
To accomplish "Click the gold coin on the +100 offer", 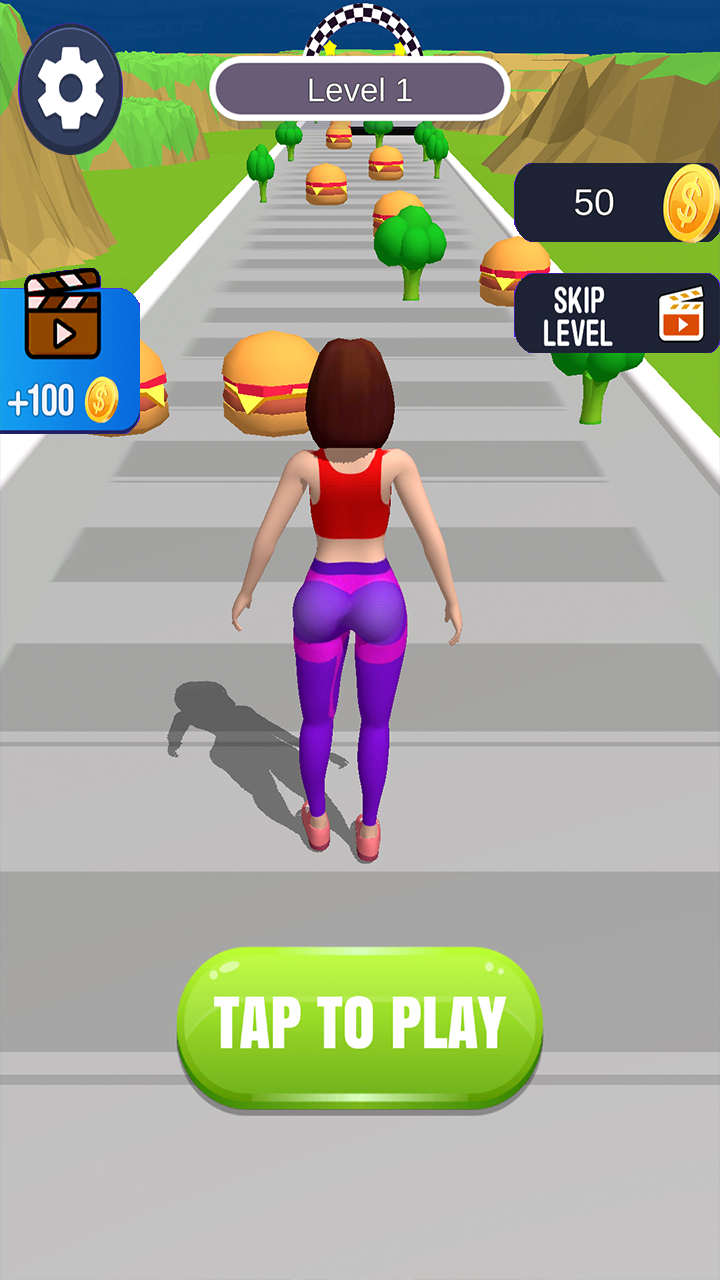I will click(101, 398).
